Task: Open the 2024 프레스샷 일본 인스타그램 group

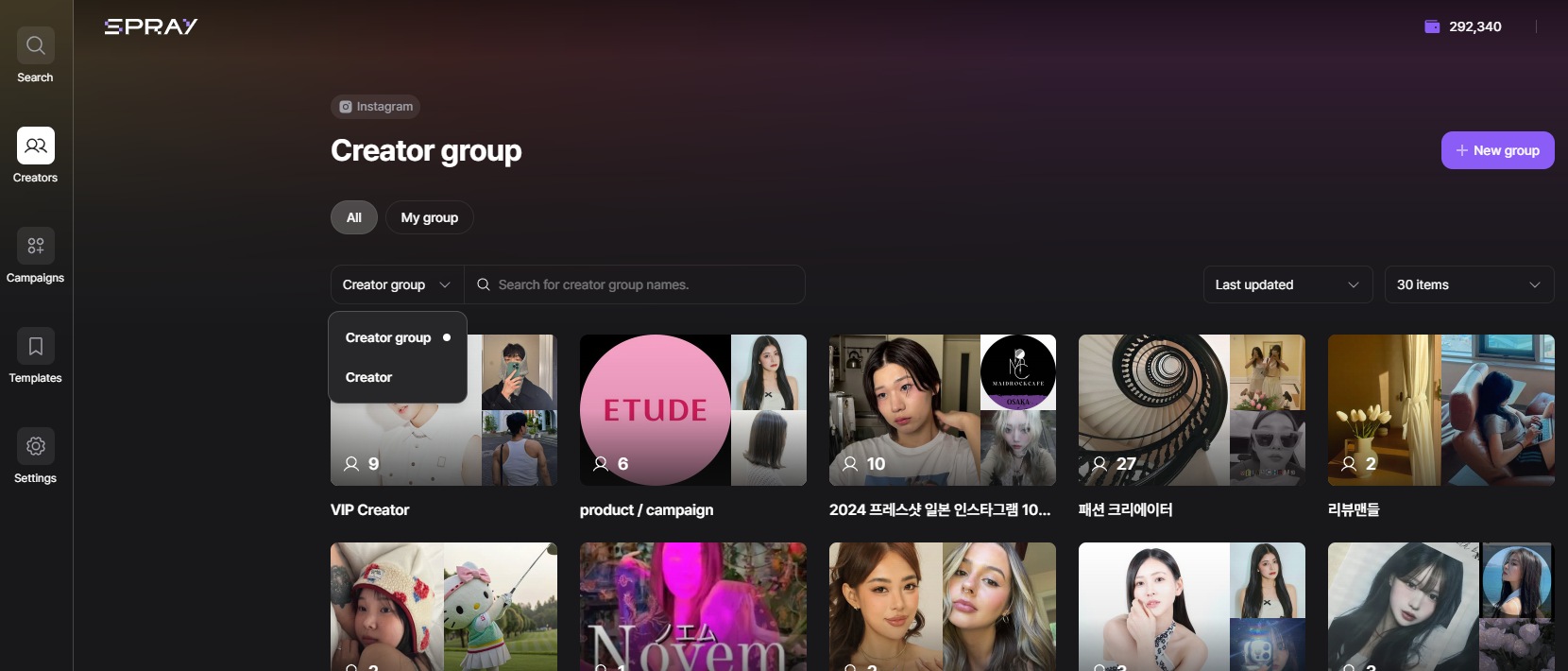Action: (x=943, y=426)
